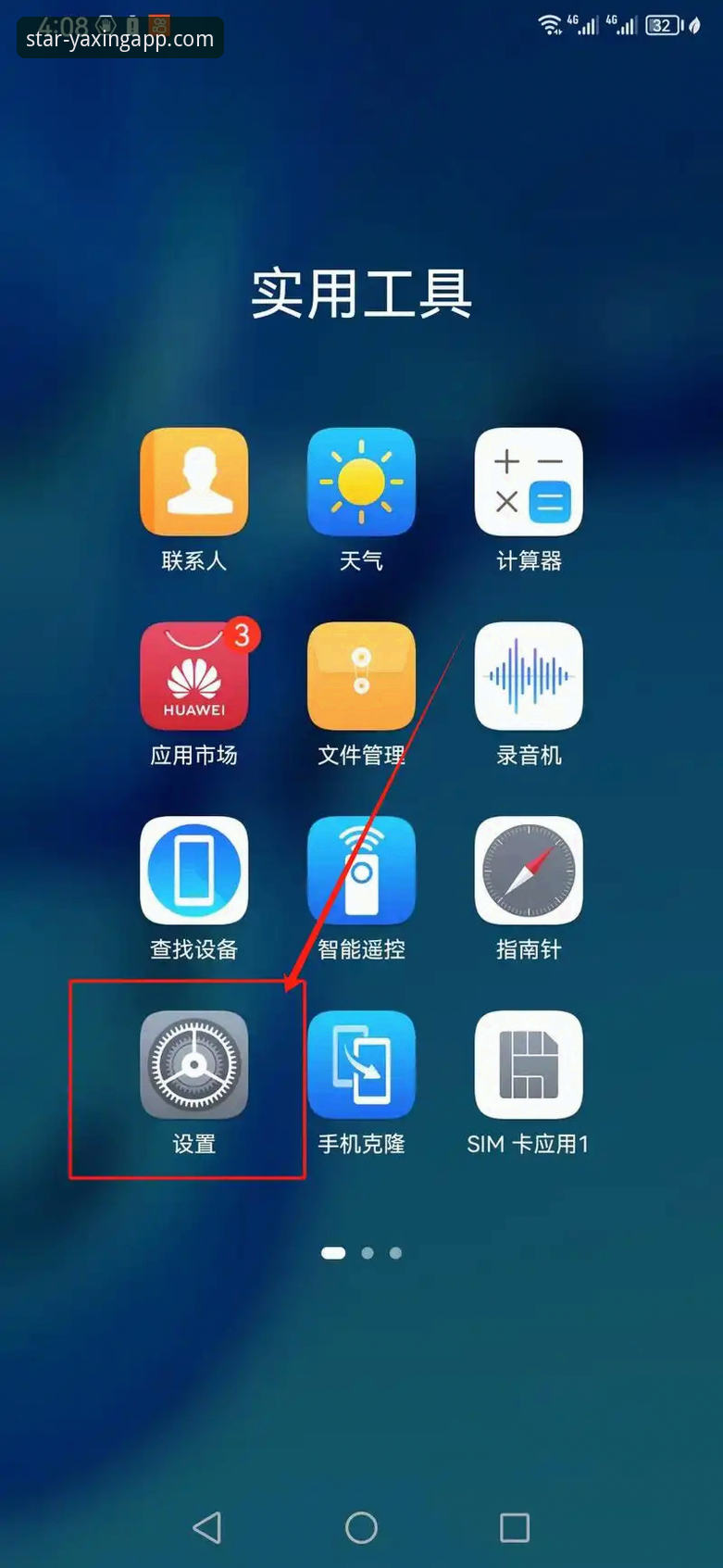Launch the 天气 weather app

361,483
